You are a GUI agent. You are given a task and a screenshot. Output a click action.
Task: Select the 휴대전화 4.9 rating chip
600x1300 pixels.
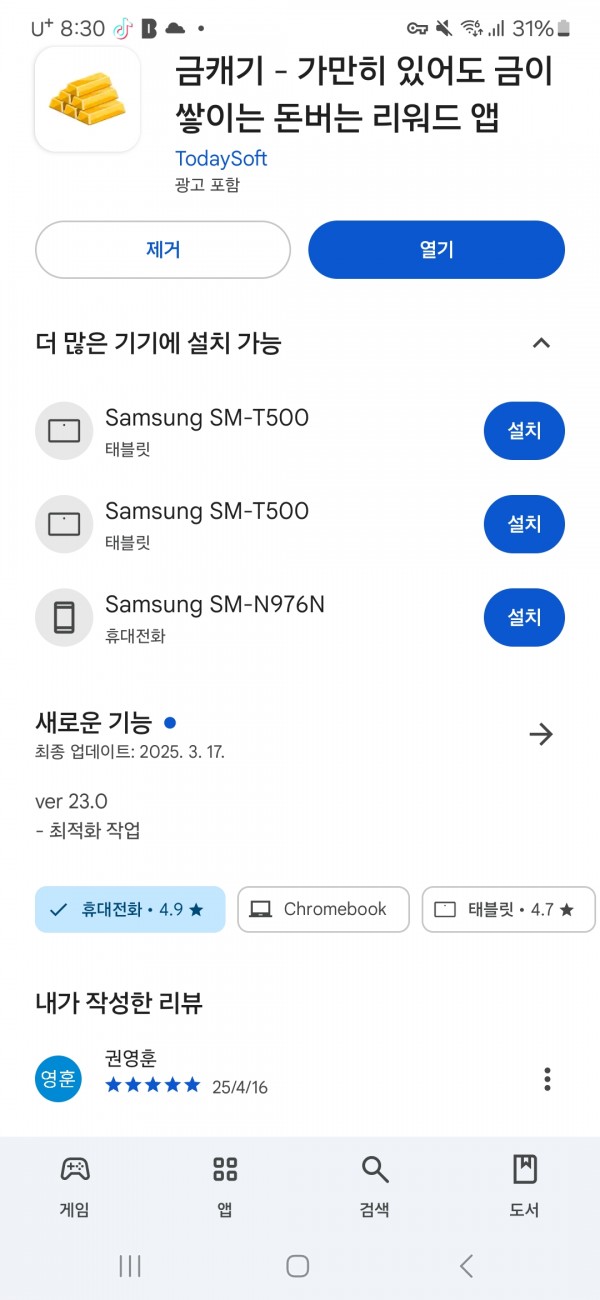[x=130, y=909]
